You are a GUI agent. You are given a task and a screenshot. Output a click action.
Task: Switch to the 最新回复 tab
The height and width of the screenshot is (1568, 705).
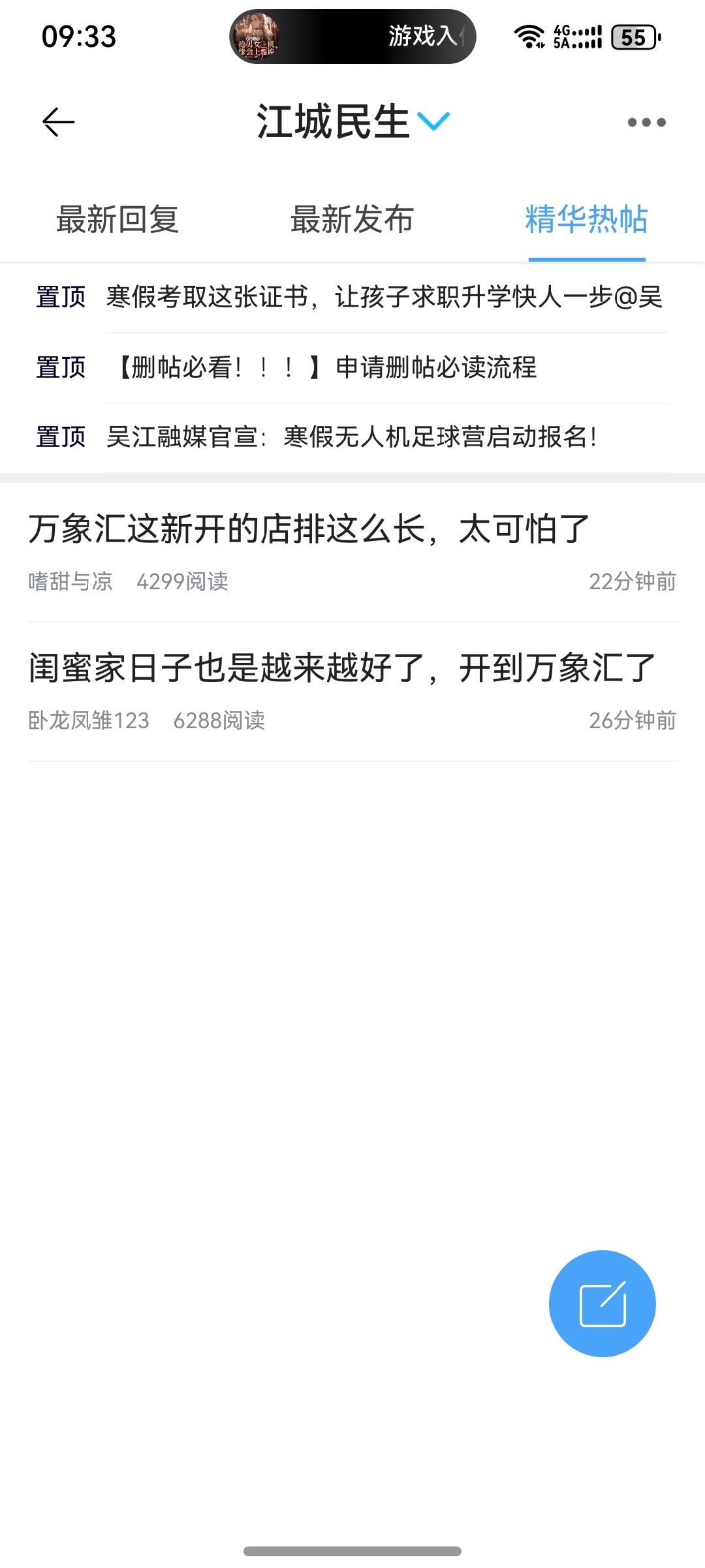[117, 219]
